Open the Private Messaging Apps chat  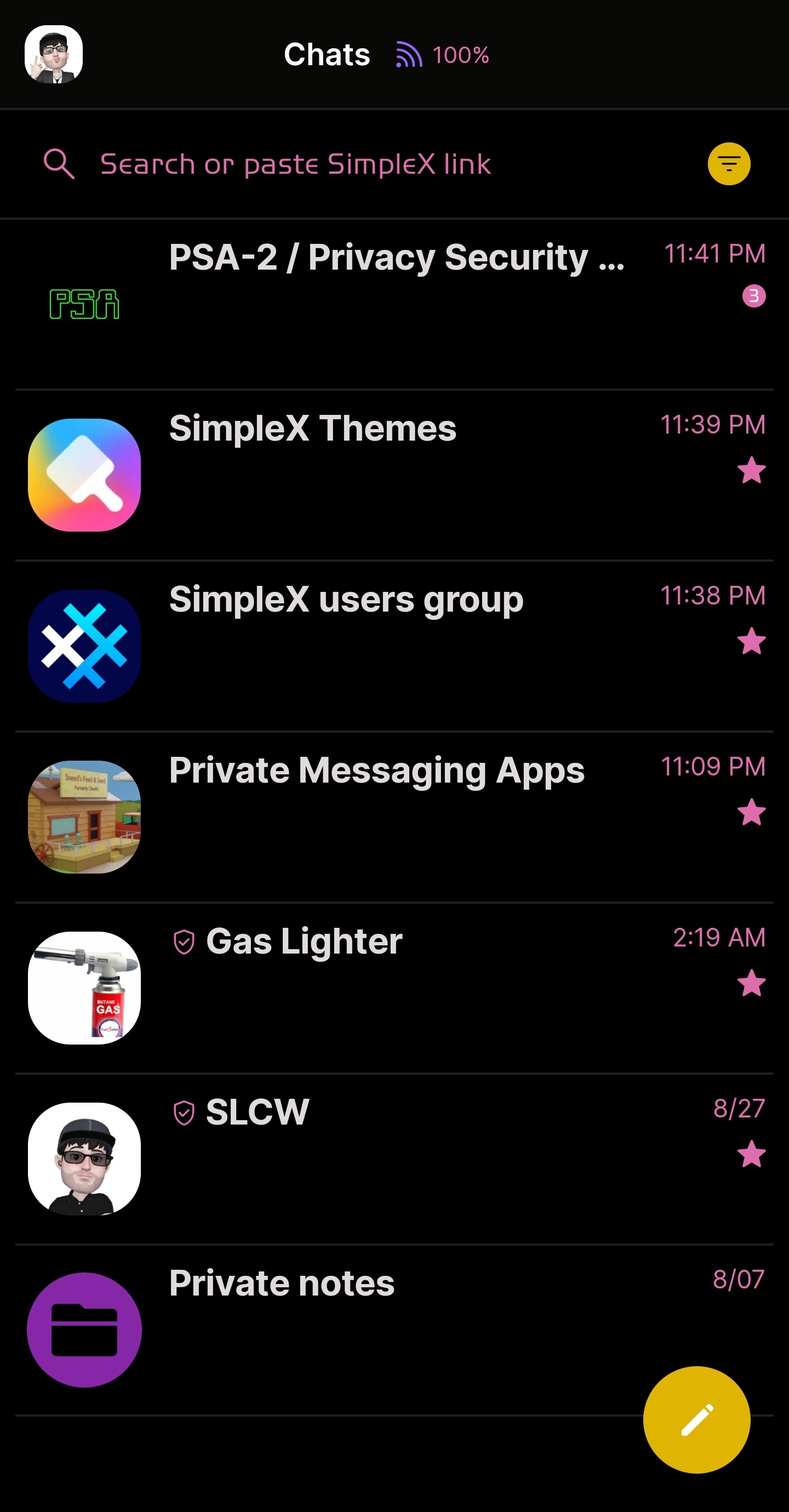coord(396,817)
